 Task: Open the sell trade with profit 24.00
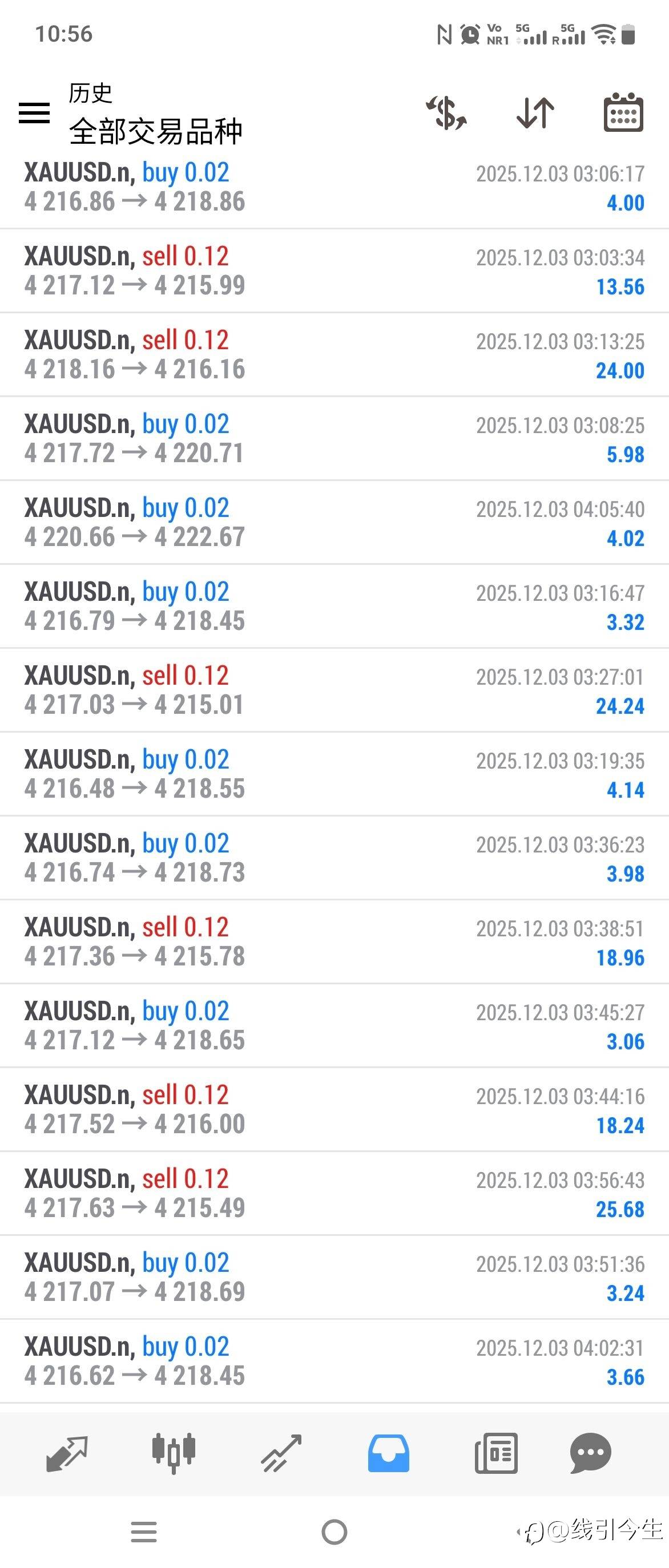tap(334, 355)
